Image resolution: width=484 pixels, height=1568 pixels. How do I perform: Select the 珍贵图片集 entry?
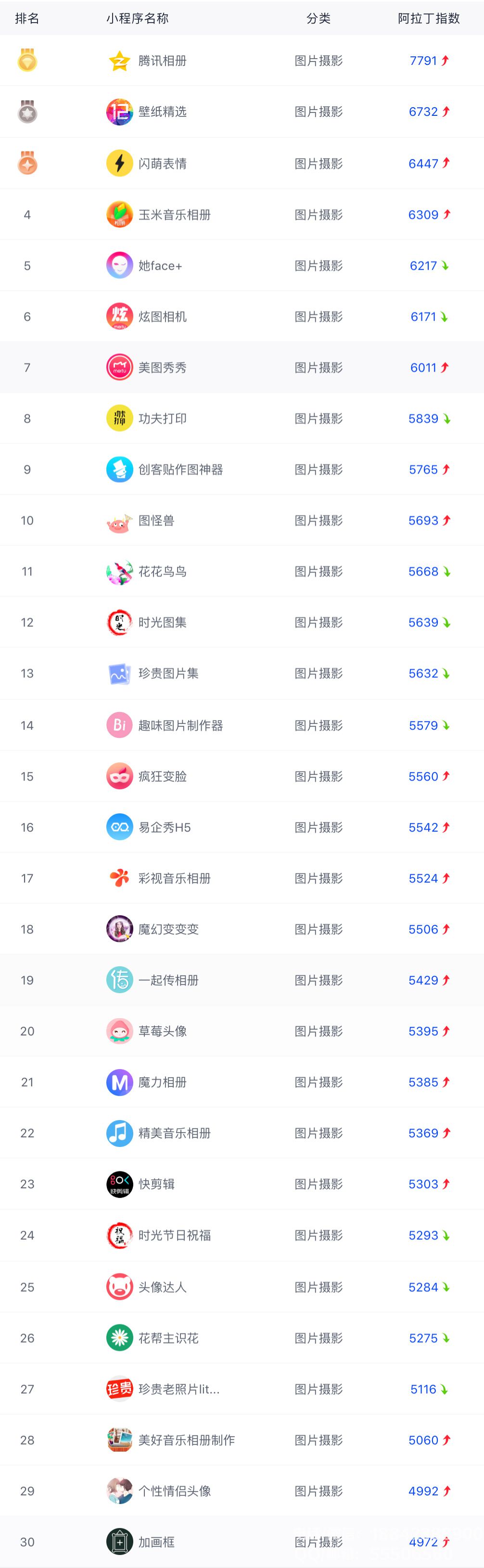coord(168,674)
